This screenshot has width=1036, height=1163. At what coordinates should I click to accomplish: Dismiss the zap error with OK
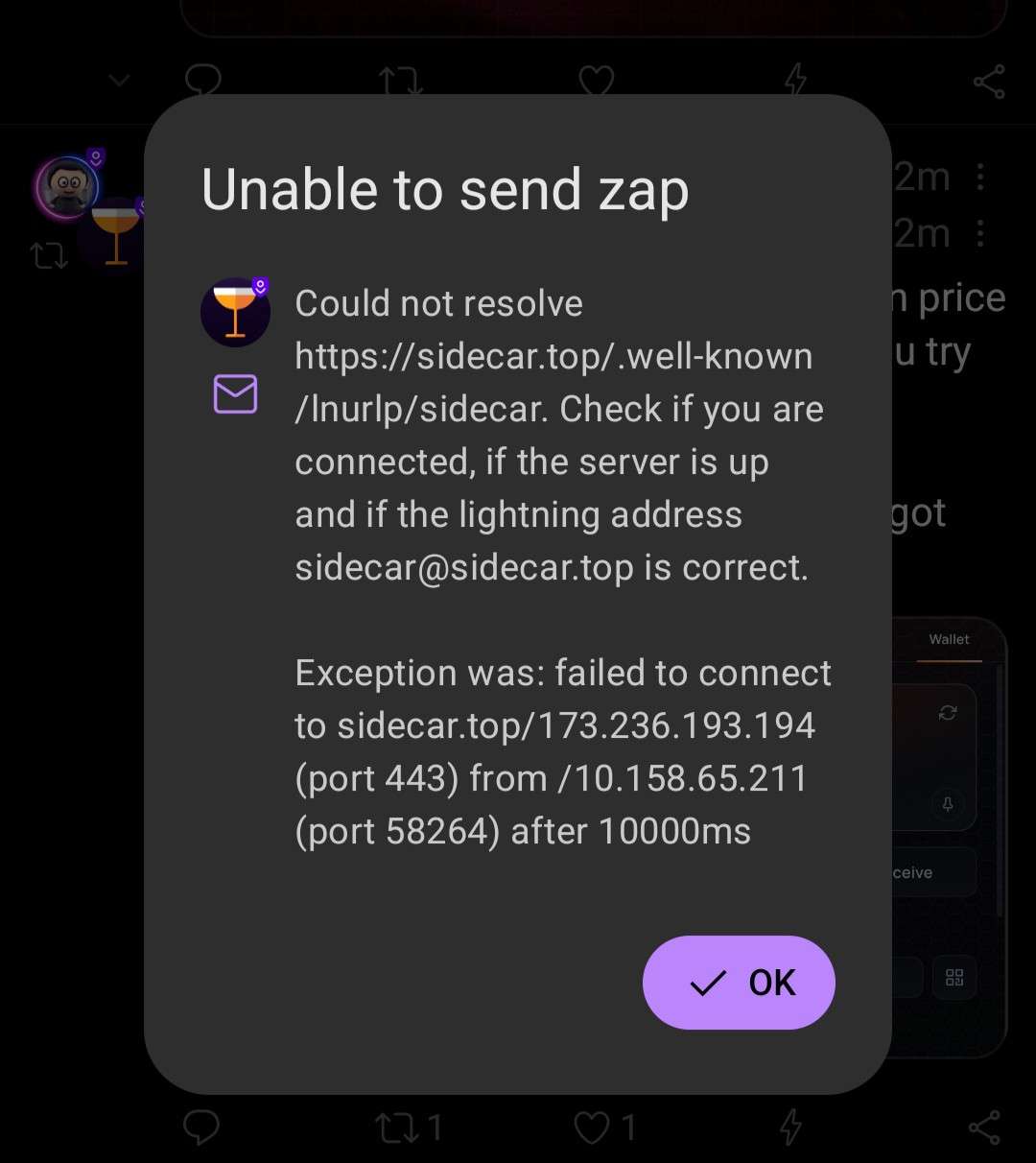tap(739, 983)
